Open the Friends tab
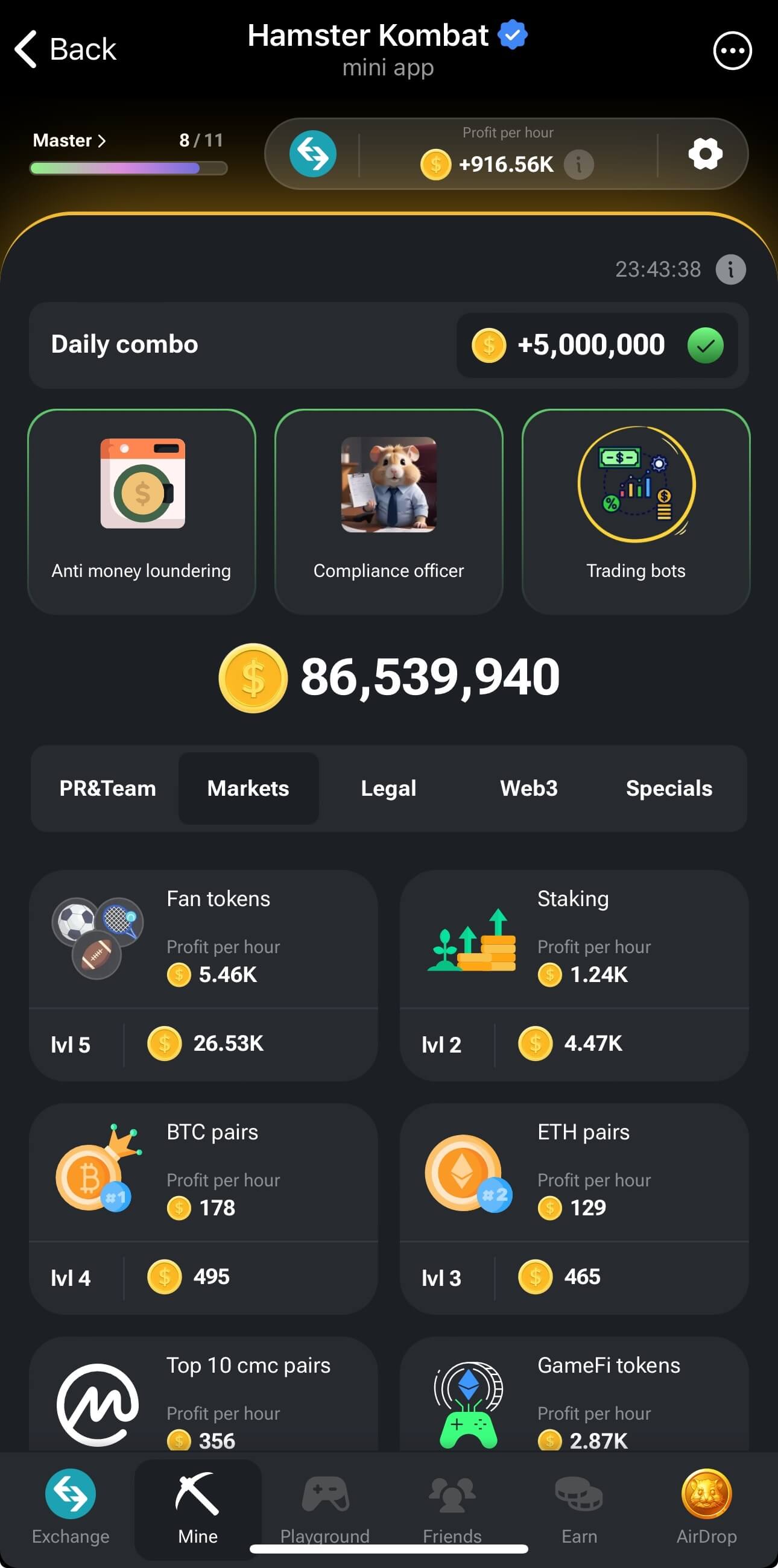 (452, 1506)
